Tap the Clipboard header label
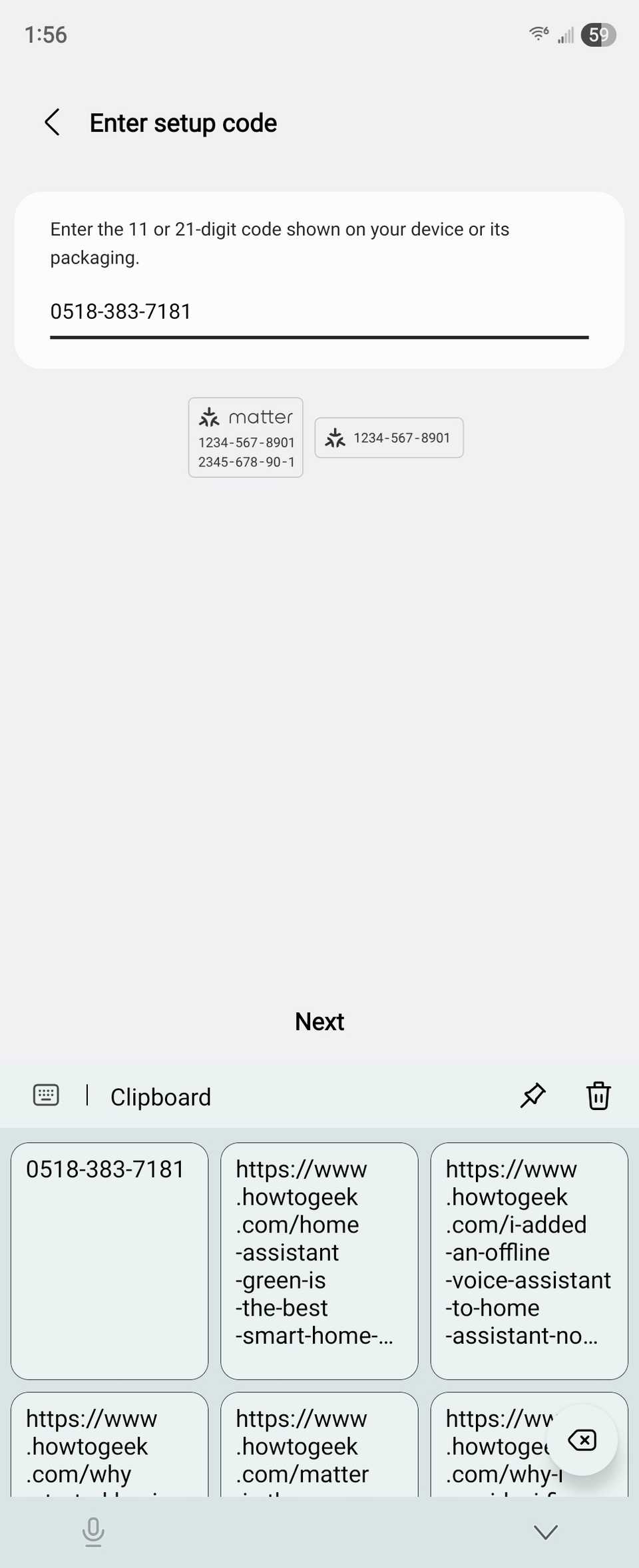This screenshot has width=639, height=1568. click(160, 1096)
